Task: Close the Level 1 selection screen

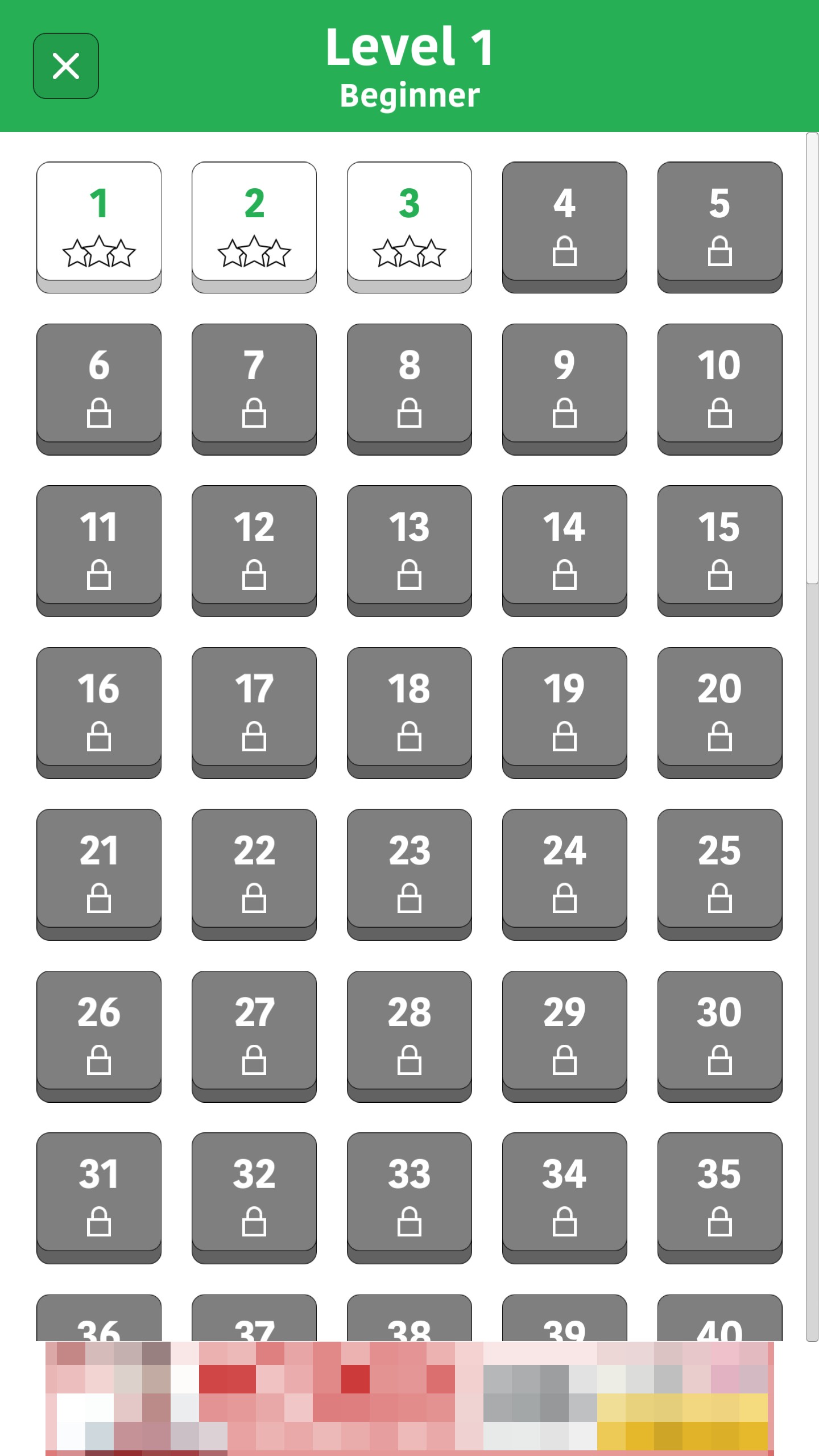Action: (x=66, y=66)
